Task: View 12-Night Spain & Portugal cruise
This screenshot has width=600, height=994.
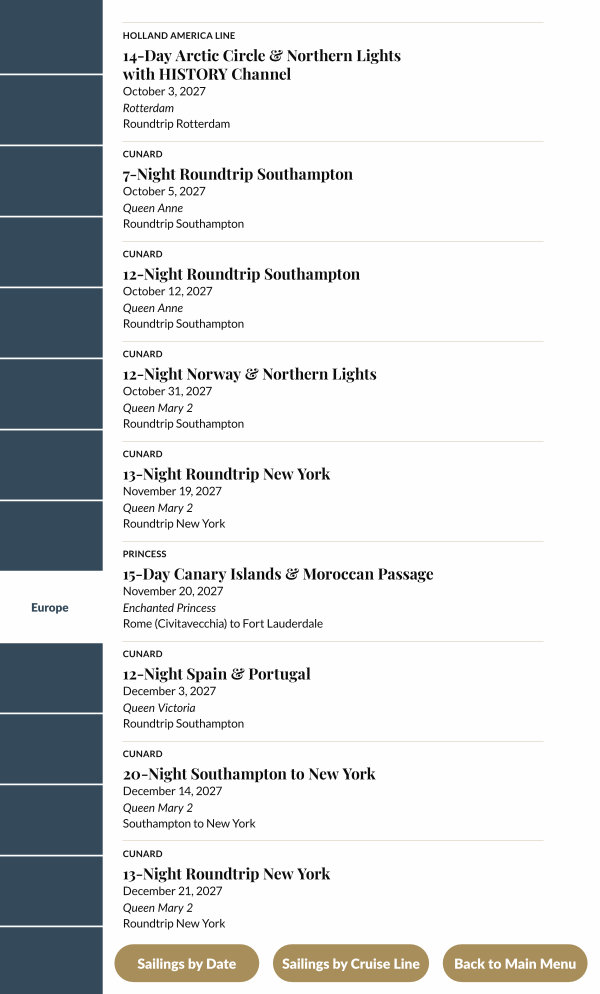Action: pyautogui.click(x=216, y=674)
